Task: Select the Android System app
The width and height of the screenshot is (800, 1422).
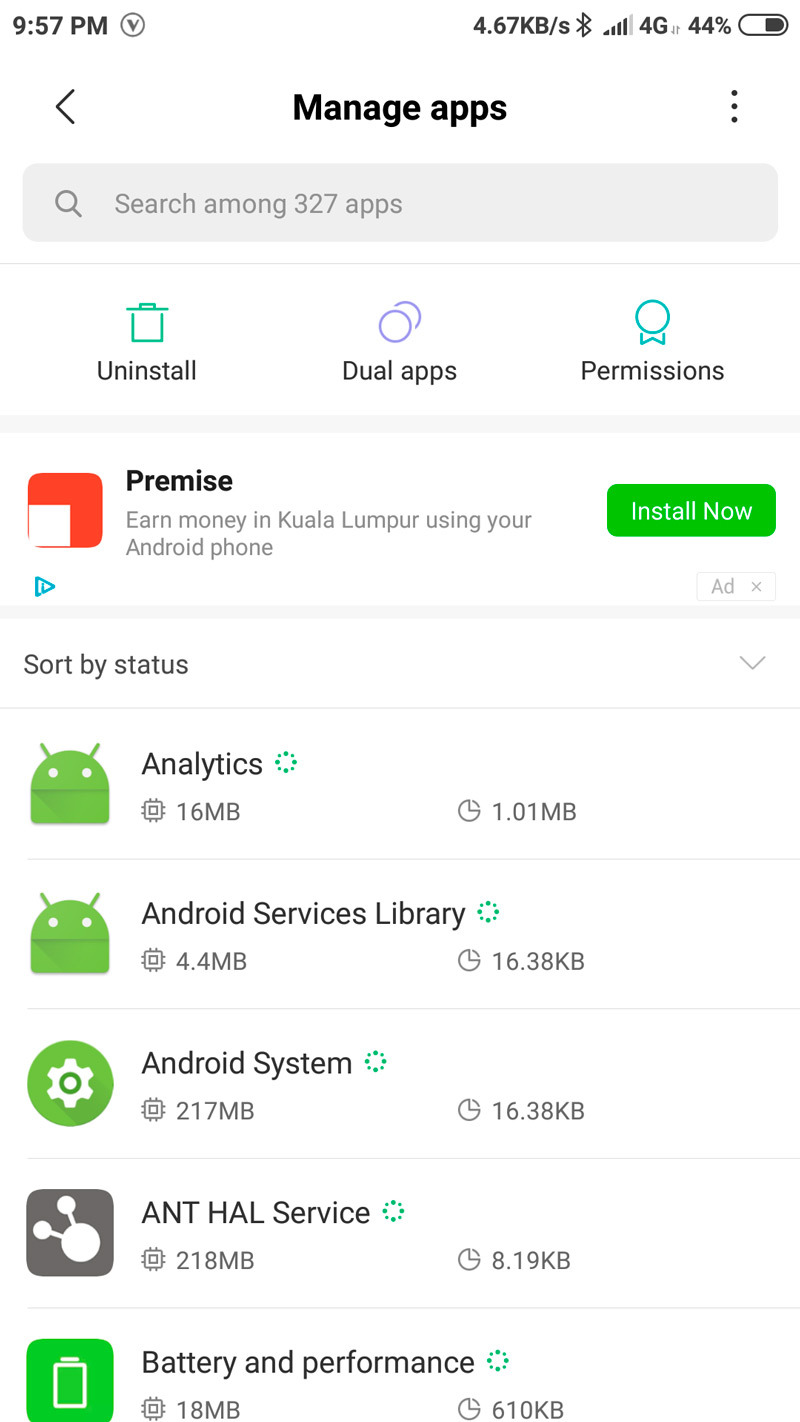Action: (x=400, y=1084)
